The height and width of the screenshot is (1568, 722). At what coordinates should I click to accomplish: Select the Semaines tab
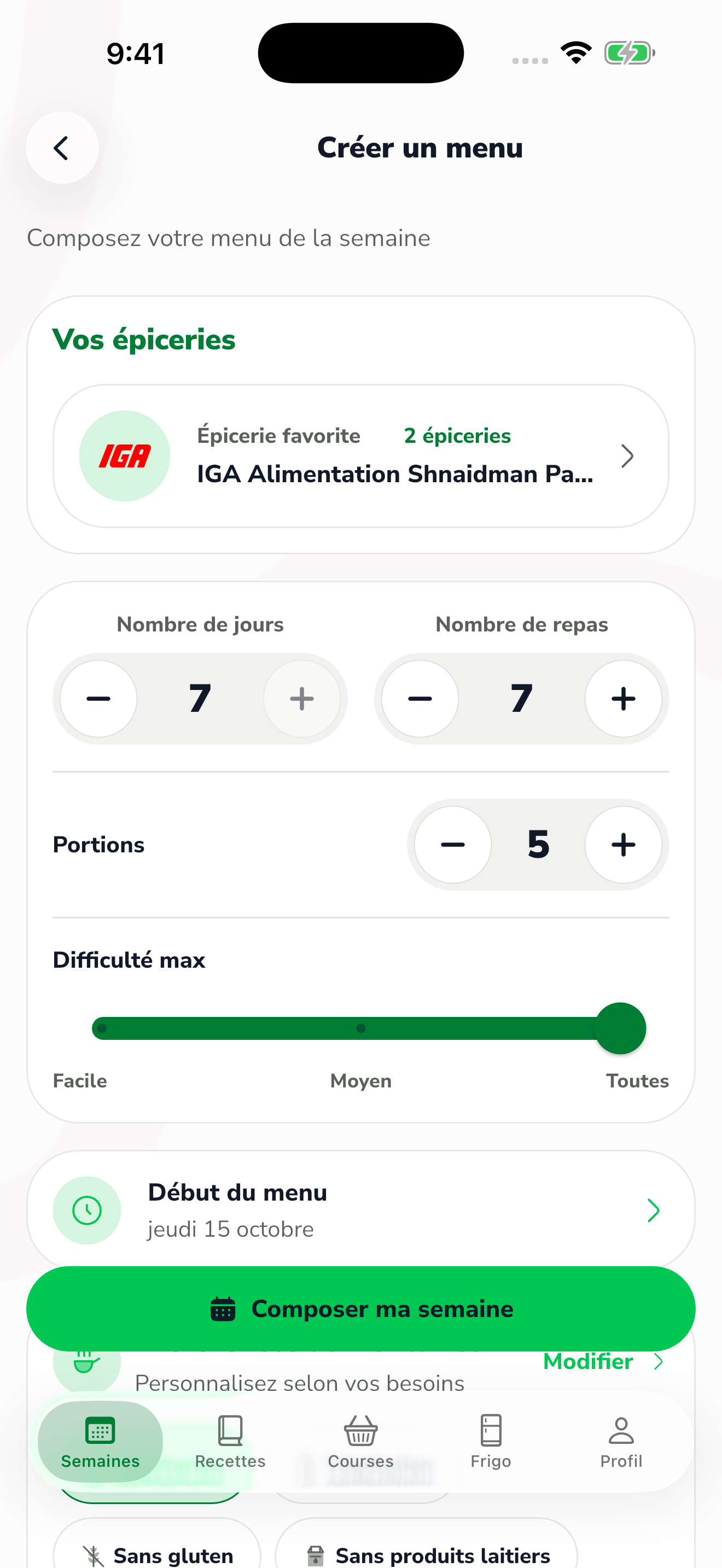(x=101, y=1442)
